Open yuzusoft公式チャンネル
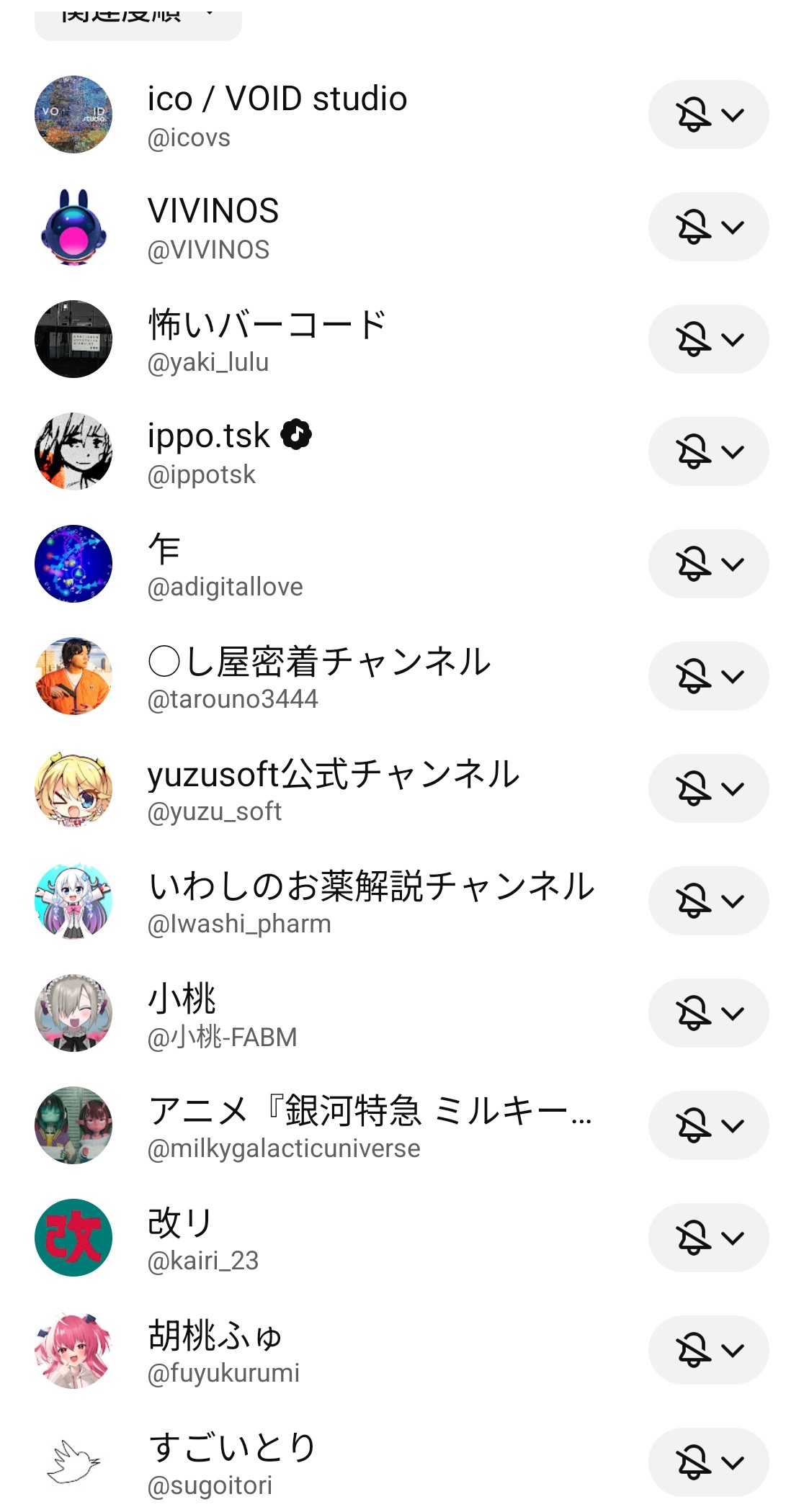The image size is (804, 1512). point(333,788)
